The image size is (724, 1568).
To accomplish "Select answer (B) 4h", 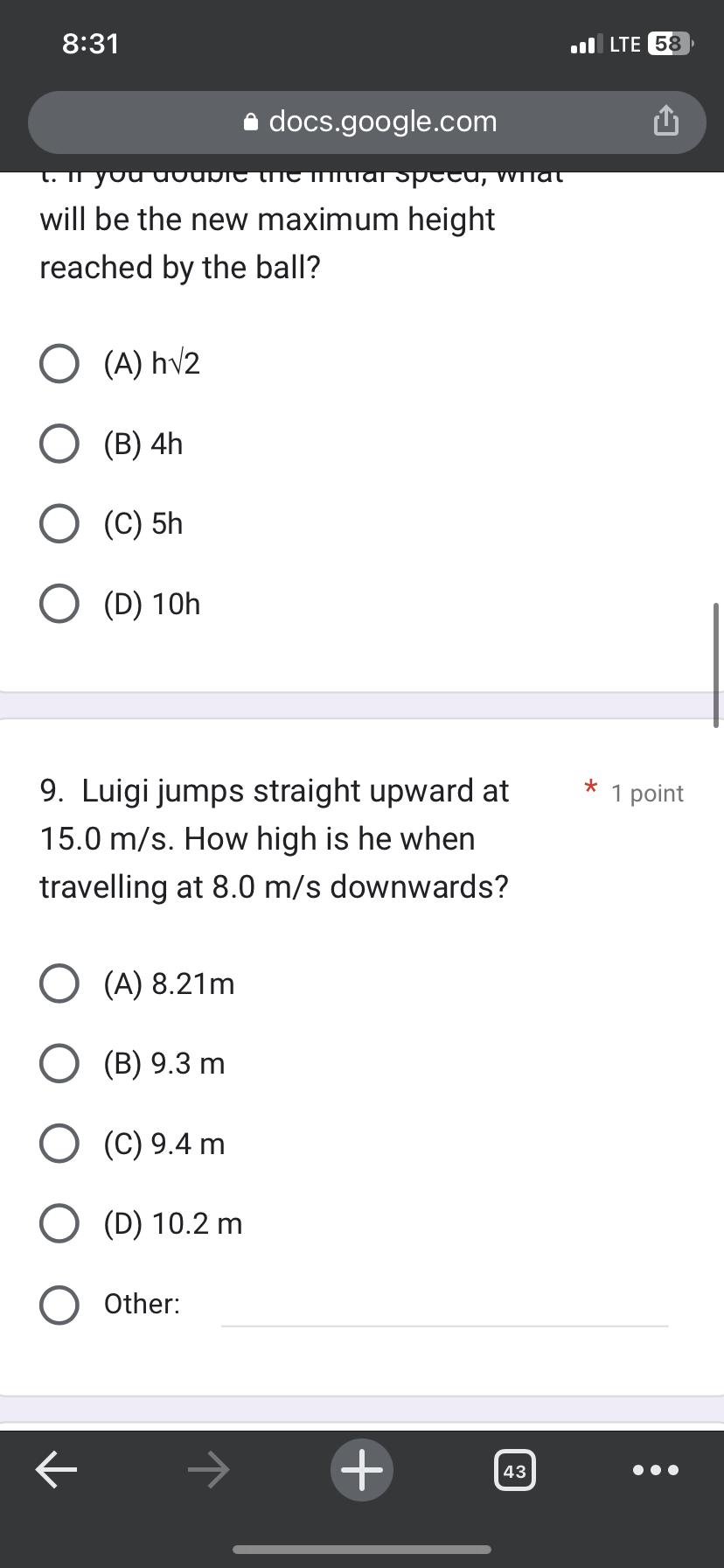I will (58, 444).
